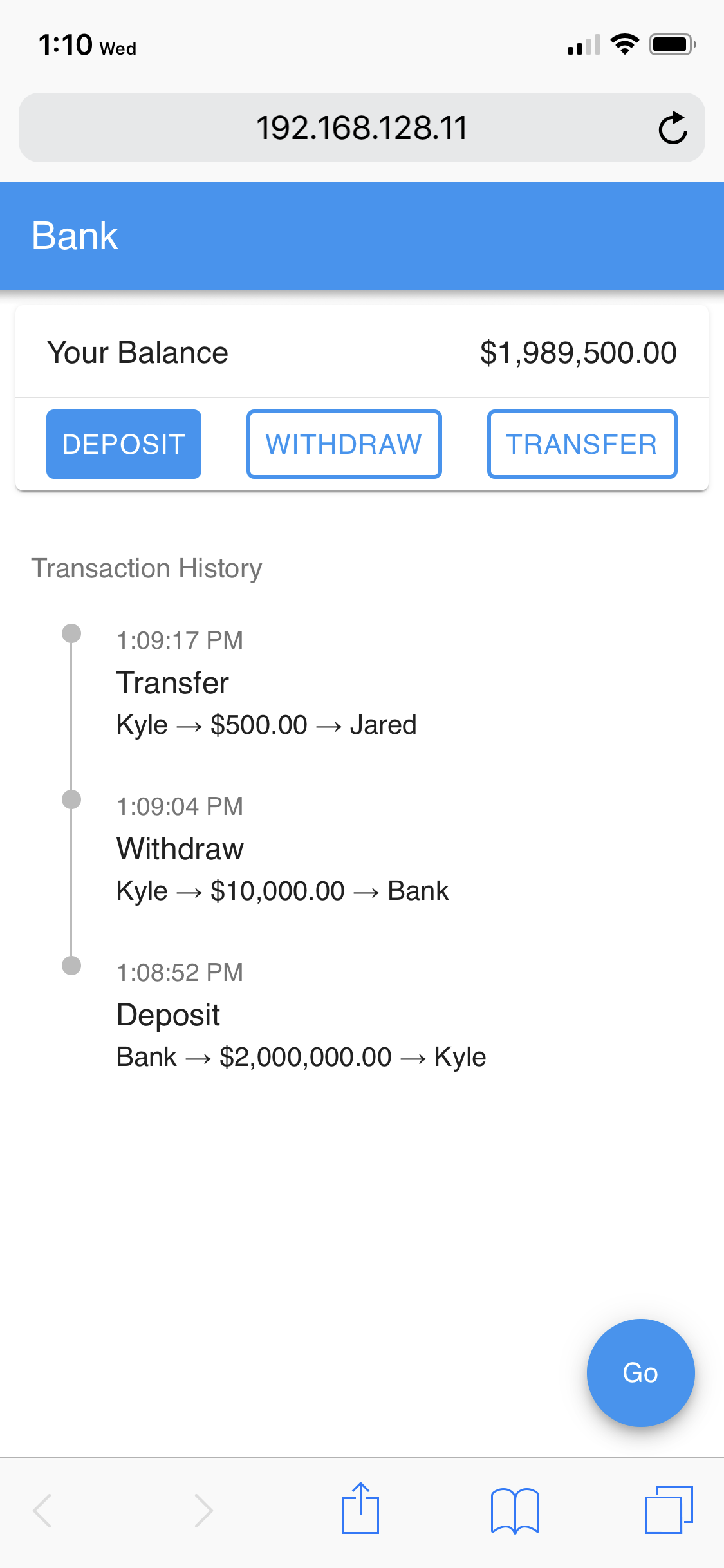Tap the floating Go button
This screenshot has height=1568, width=724.
[x=640, y=1372]
